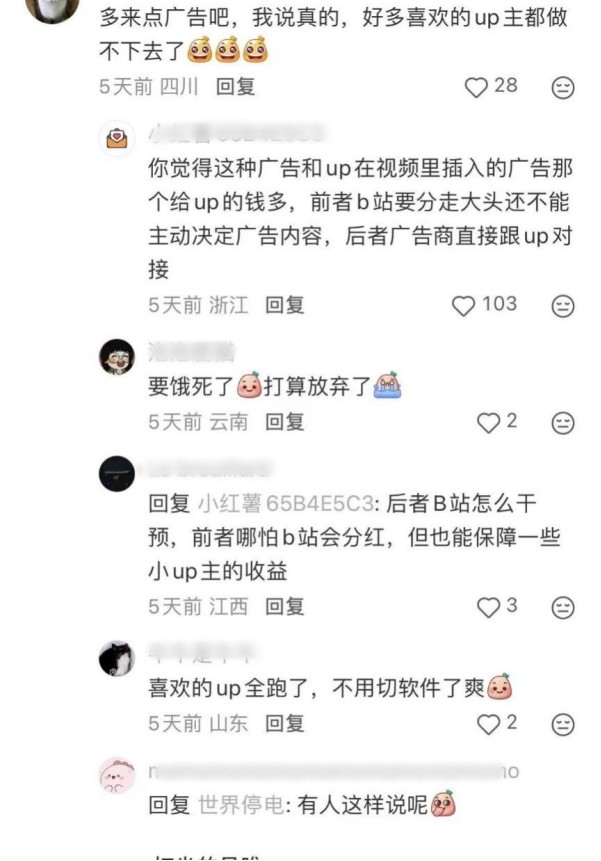Like the Jiangxi comment with 3 likes
The height and width of the screenshot is (861, 601).
click(488, 606)
